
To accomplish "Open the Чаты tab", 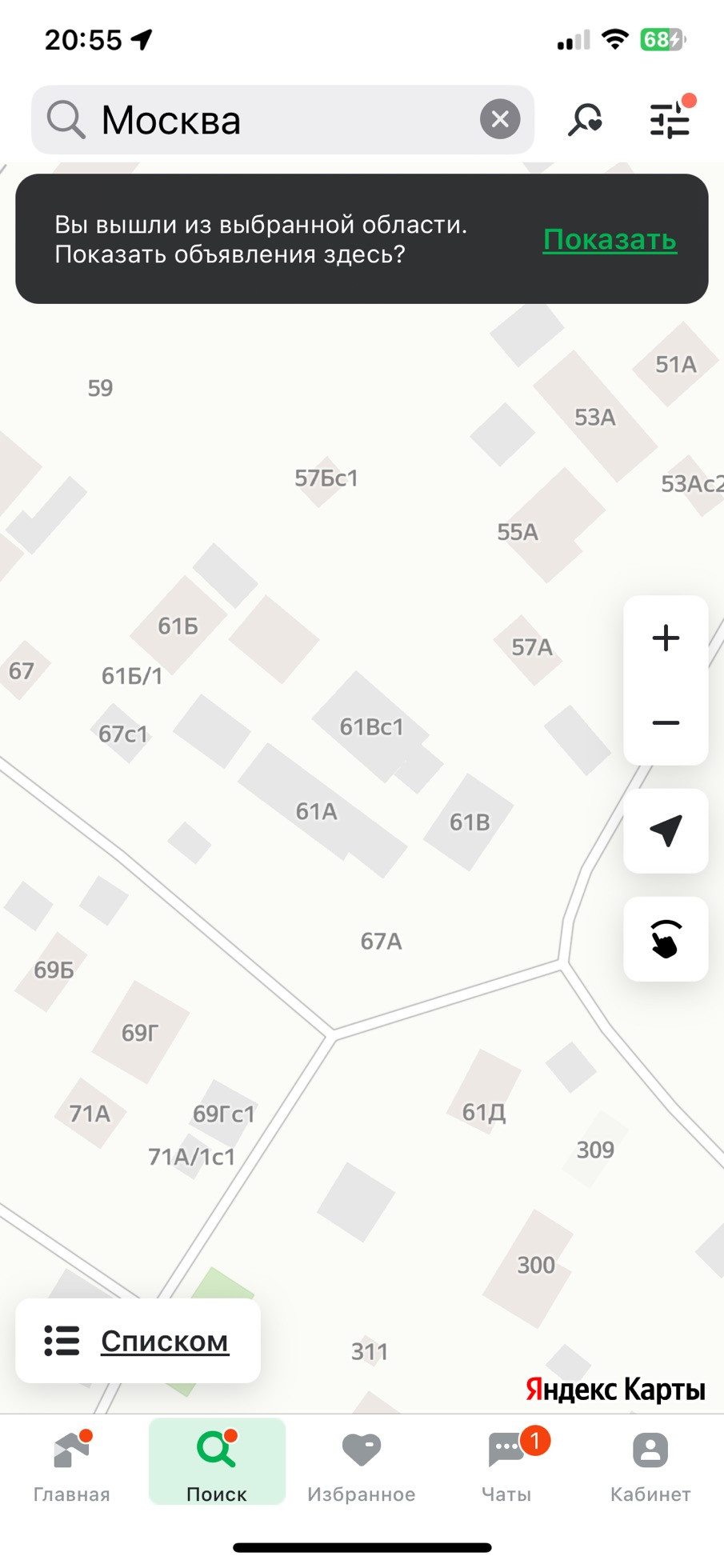I will [x=506, y=1466].
